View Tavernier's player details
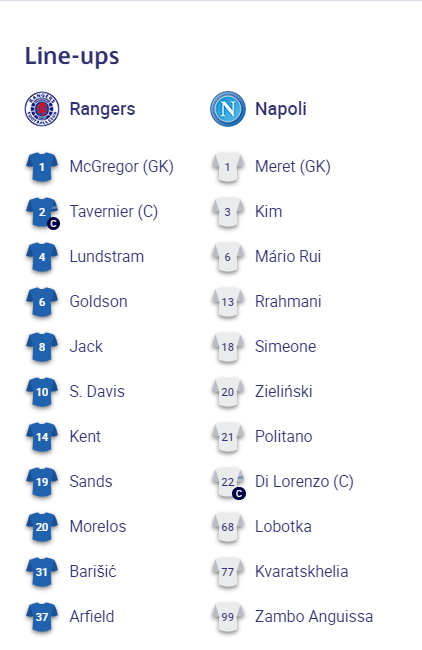Viewport: 422px width, 650px height. click(x=114, y=211)
